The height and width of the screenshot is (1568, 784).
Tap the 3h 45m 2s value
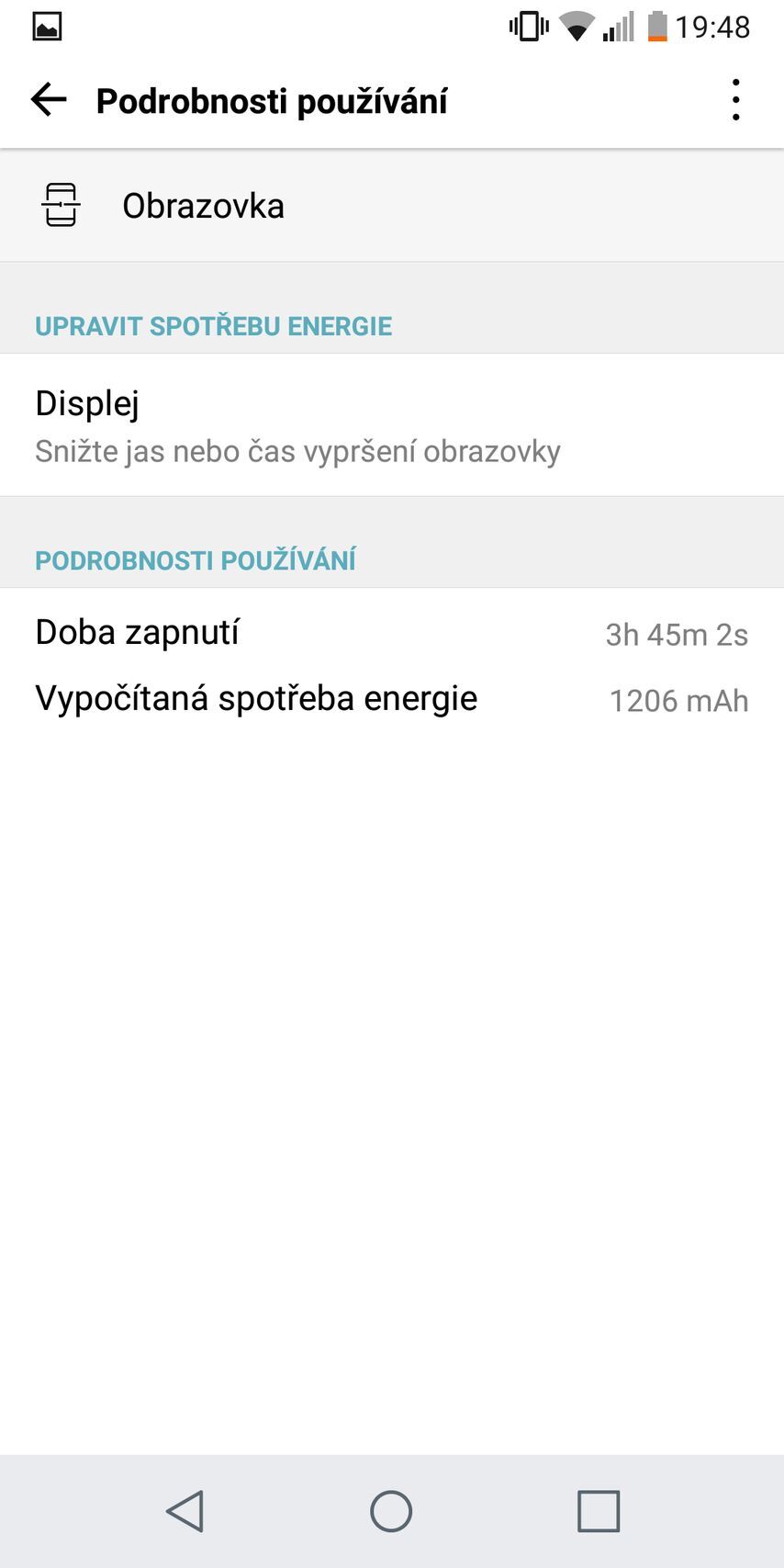pyautogui.click(x=677, y=634)
